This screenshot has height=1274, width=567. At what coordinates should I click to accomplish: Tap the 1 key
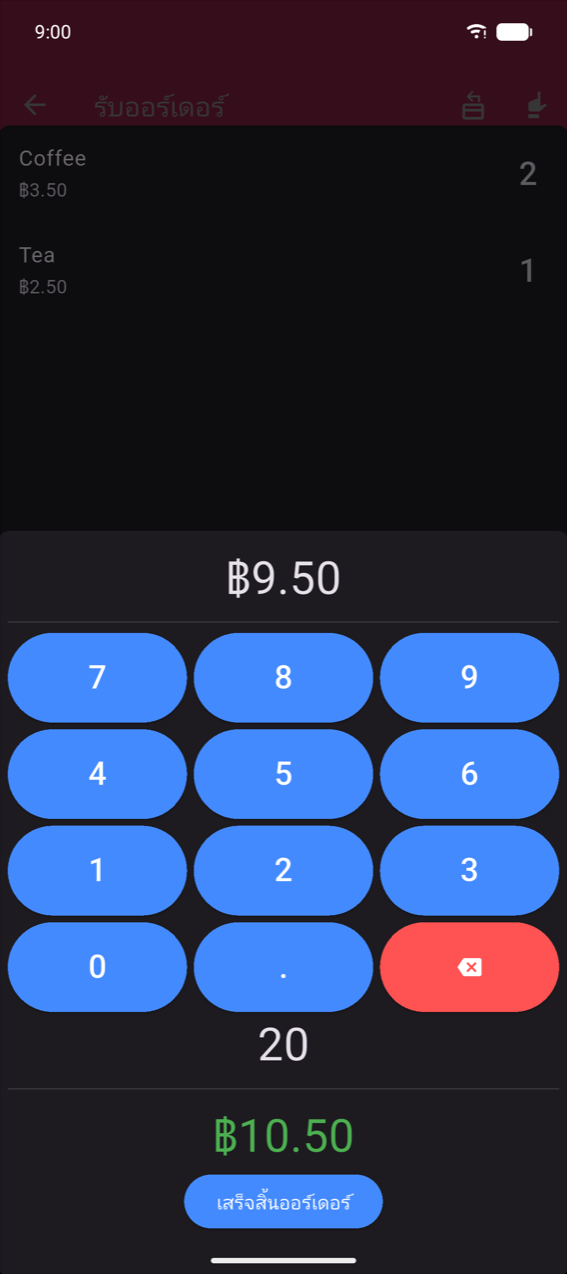pos(97,870)
